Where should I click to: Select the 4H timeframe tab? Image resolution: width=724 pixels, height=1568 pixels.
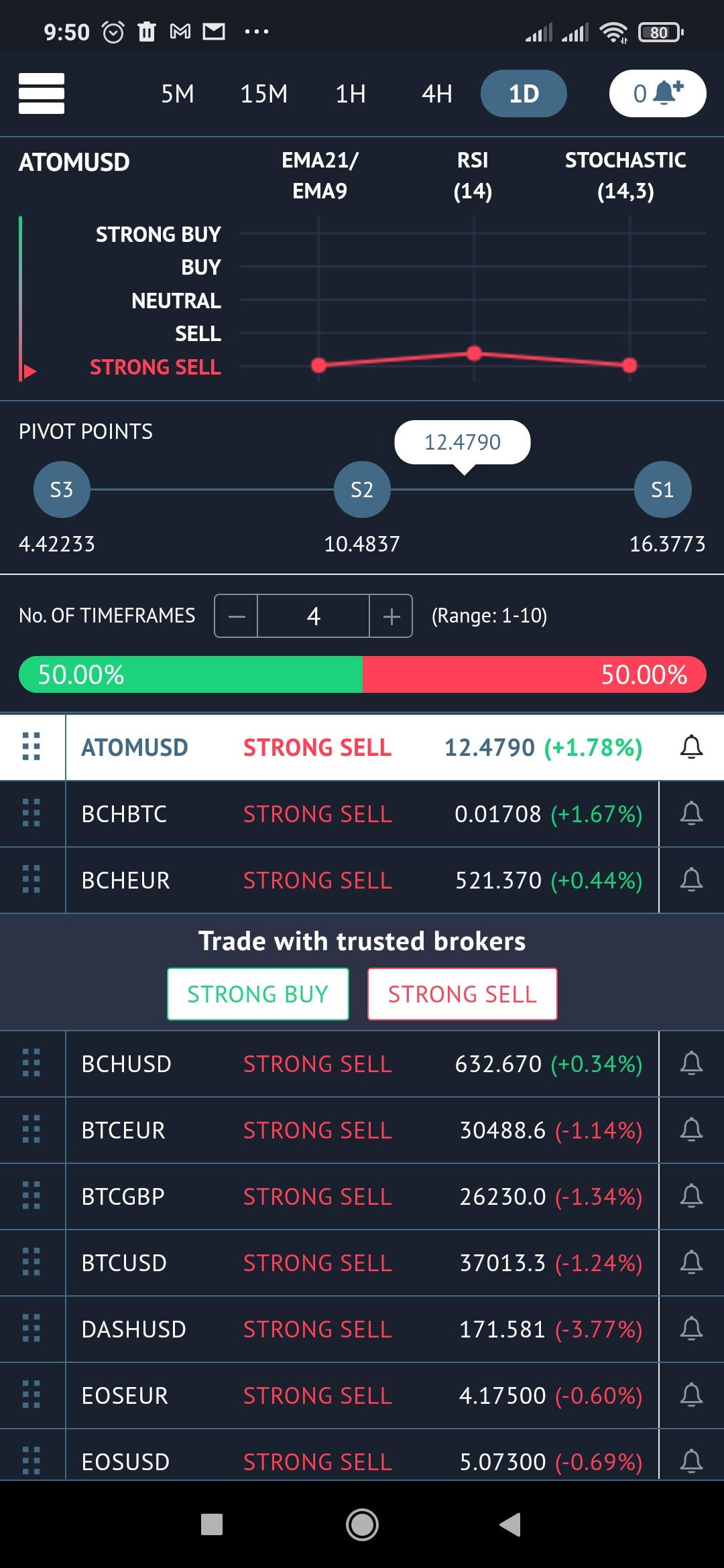click(437, 94)
